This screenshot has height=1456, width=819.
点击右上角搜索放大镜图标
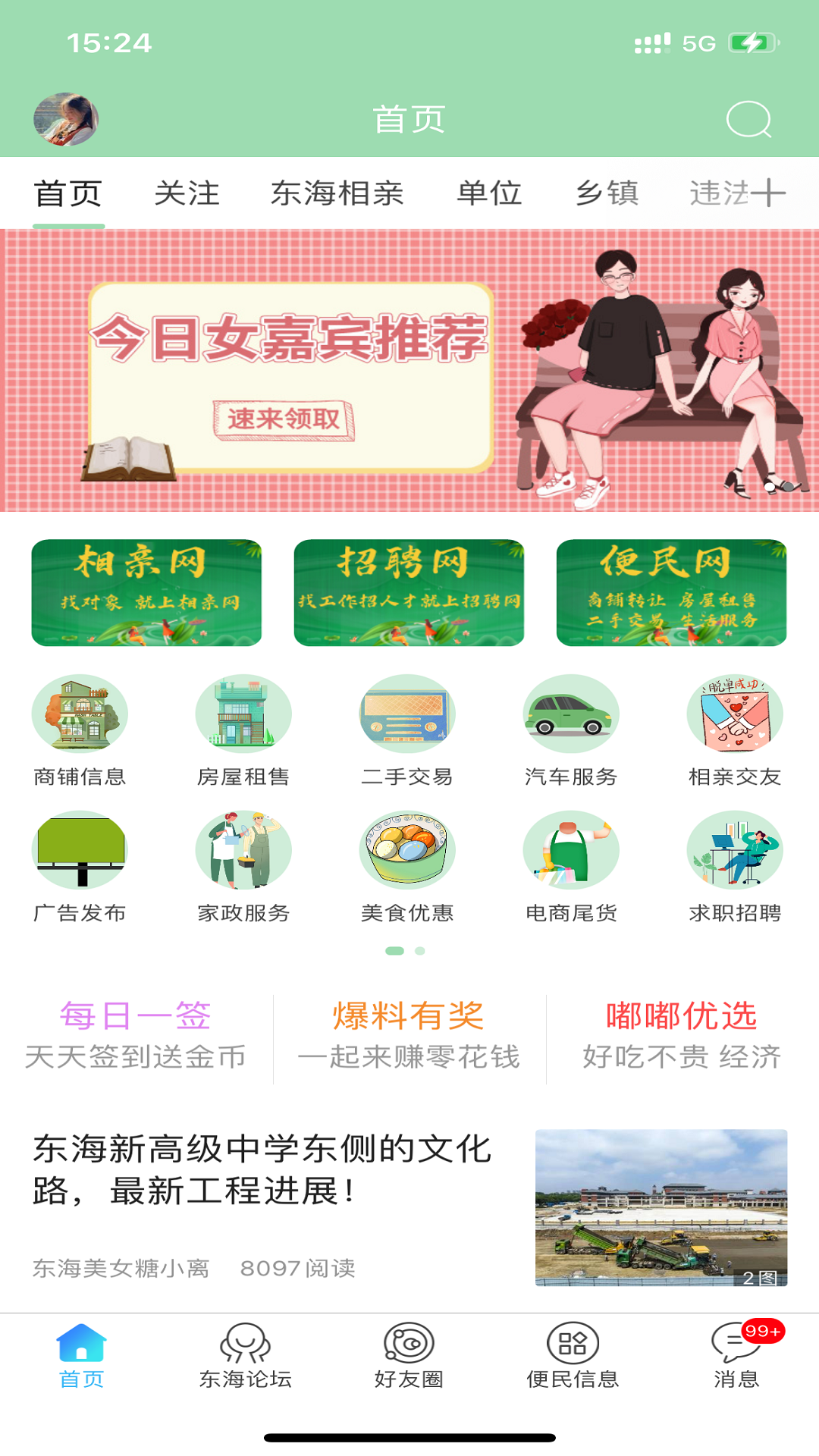click(747, 120)
